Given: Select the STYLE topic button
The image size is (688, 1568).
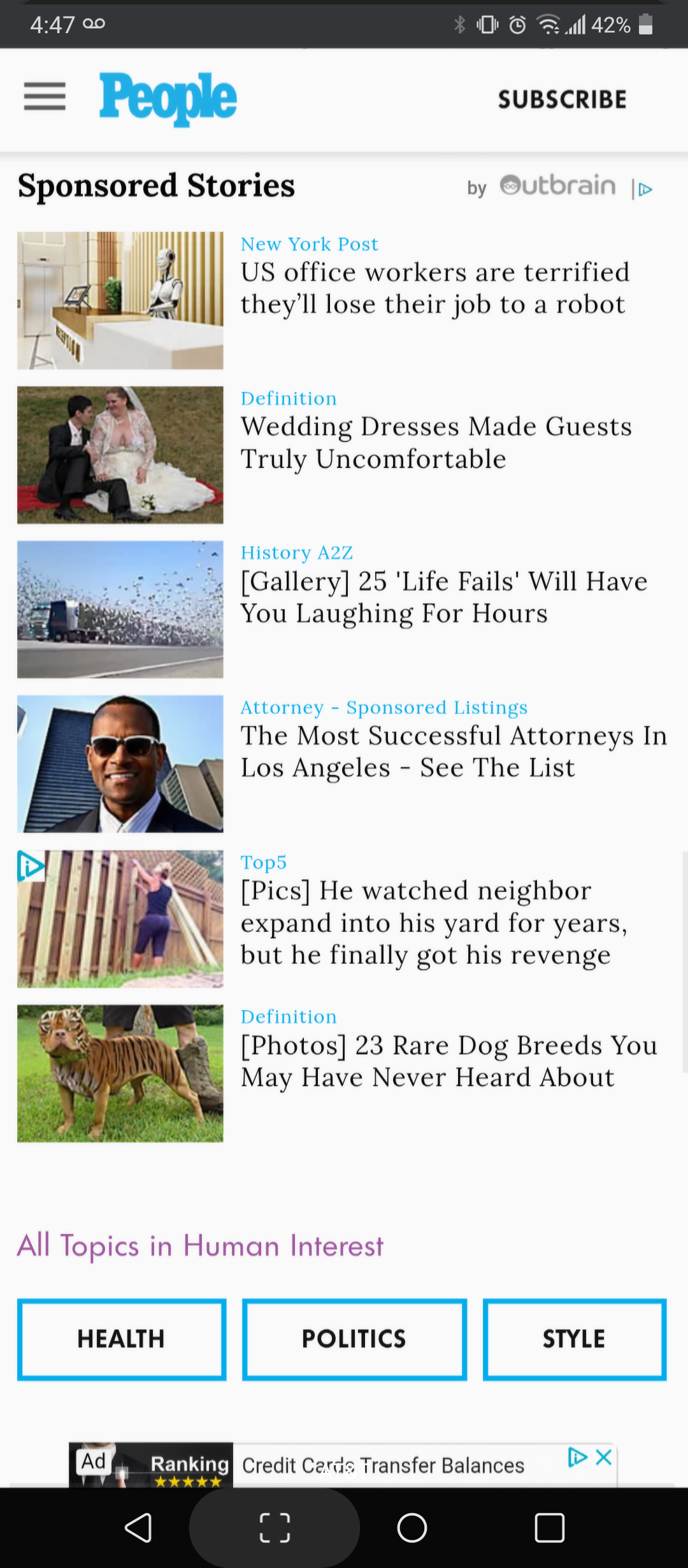Looking at the screenshot, I should click(x=574, y=1339).
